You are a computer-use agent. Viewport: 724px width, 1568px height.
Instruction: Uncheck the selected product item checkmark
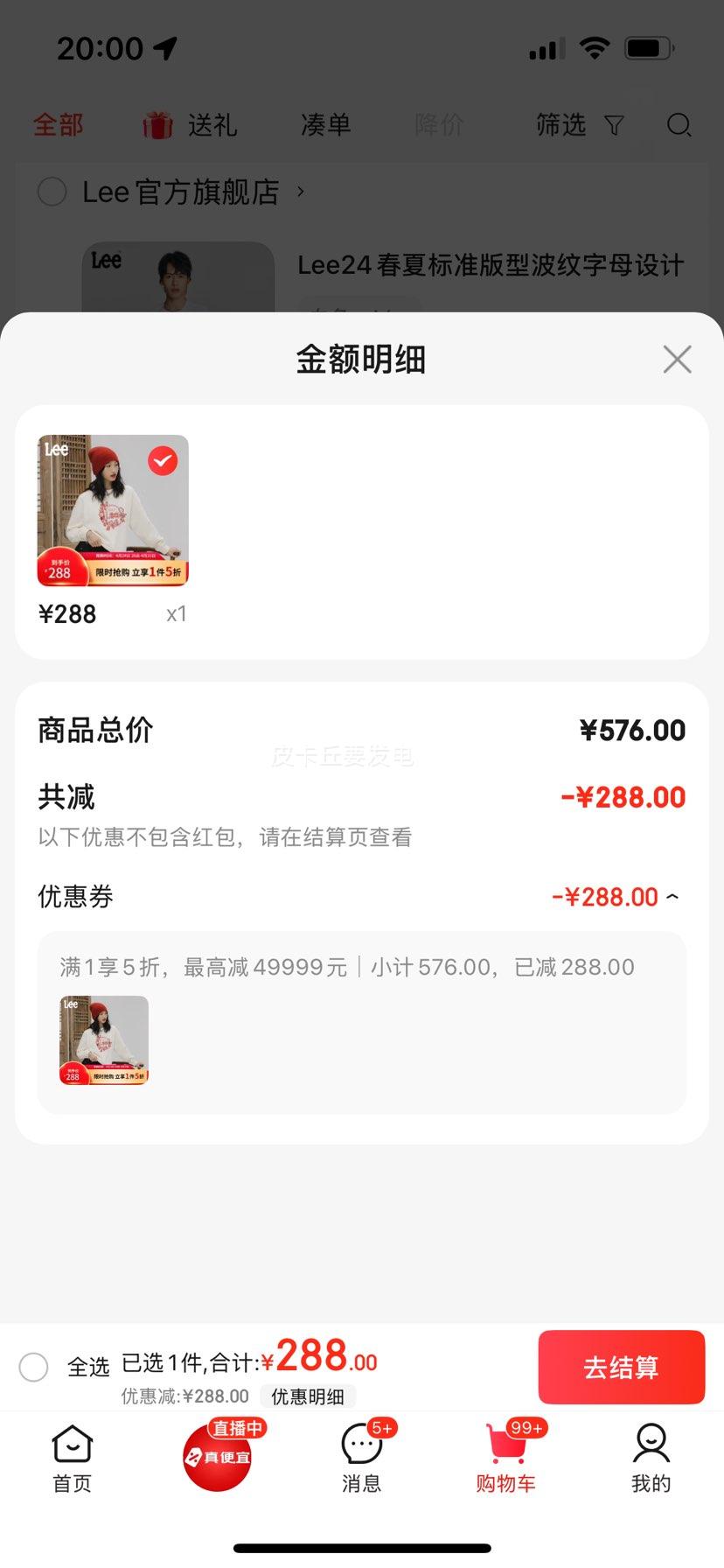coord(163,458)
